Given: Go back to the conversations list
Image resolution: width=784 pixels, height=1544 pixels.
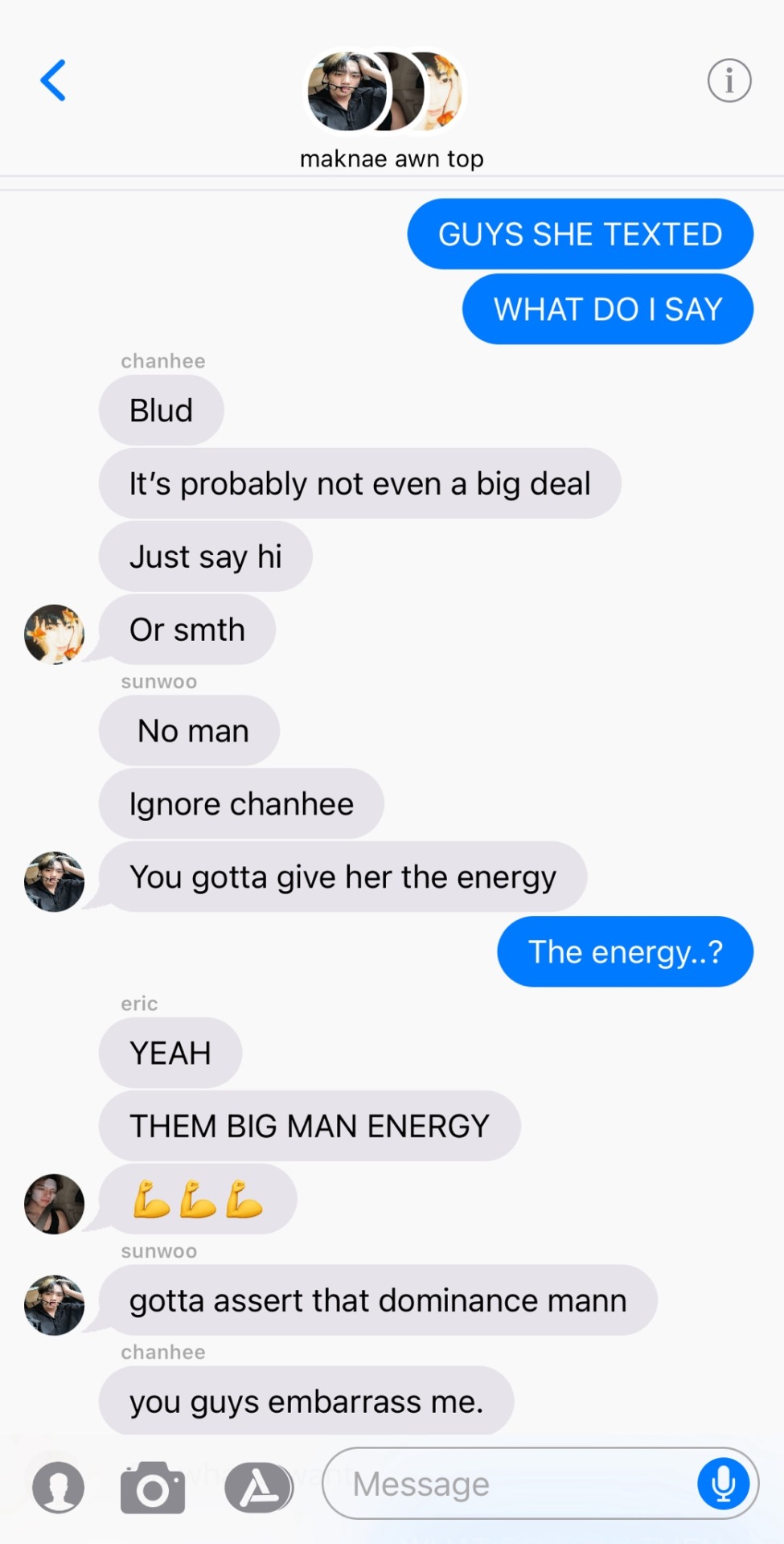Looking at the screenshot, I should pos(53,80).
